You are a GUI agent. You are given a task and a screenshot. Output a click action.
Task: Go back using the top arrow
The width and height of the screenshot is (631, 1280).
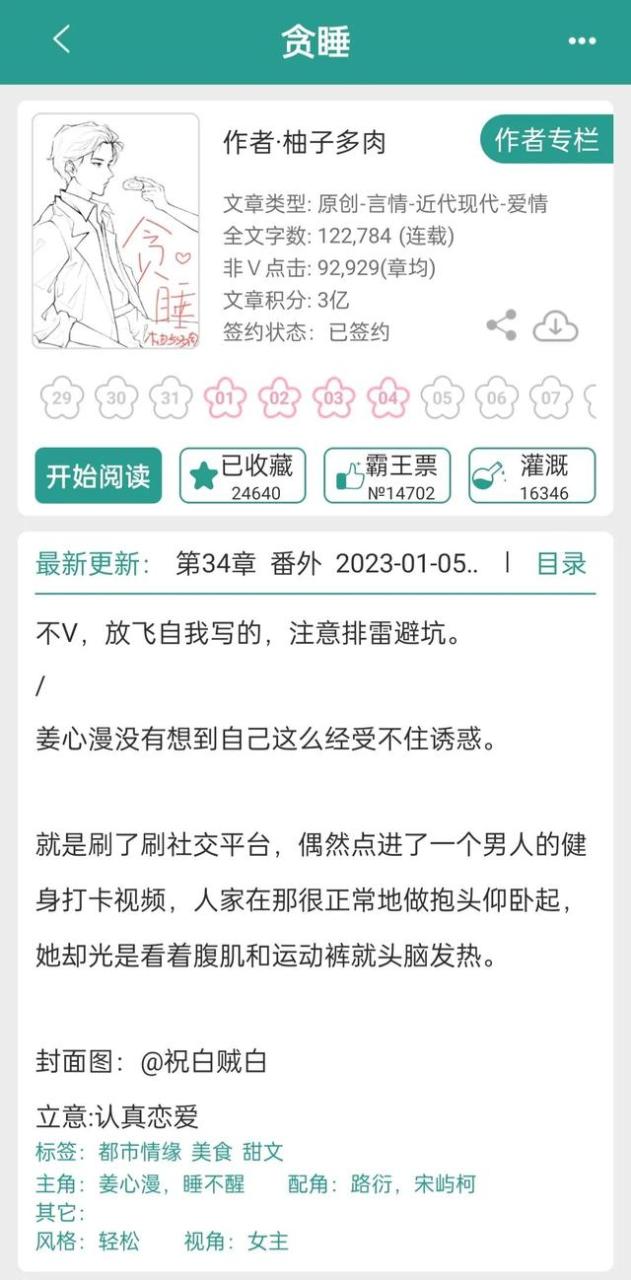point(62,40)
